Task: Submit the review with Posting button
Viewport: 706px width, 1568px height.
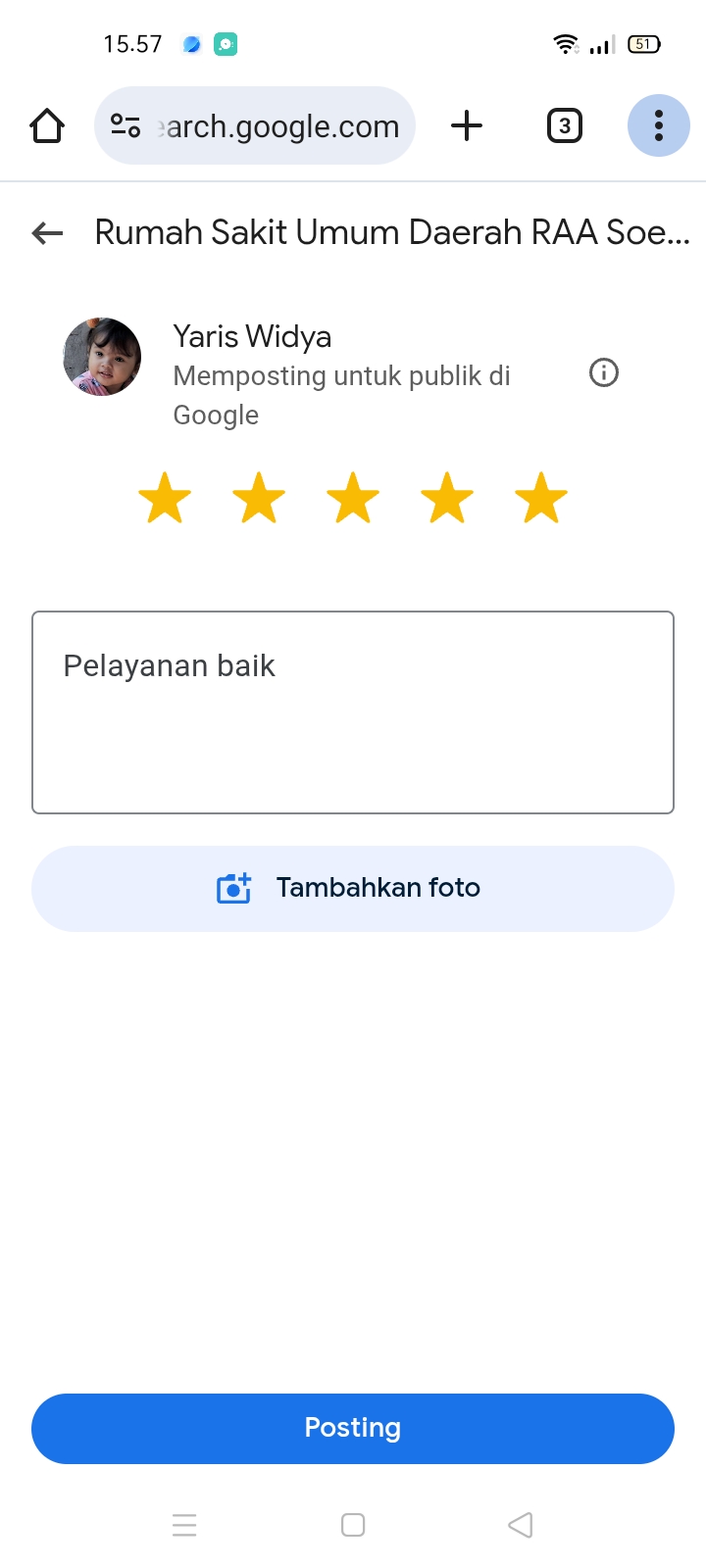Action: [353, 1428]
